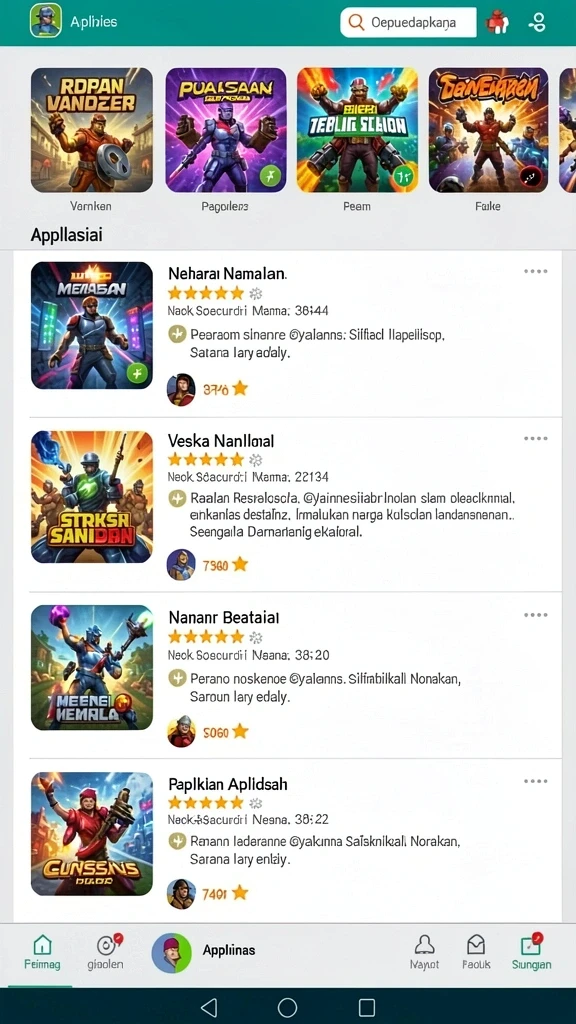Open the Oepuedapkana search box
The width and height of the screenshot is (576, 1024).
[x=408, y=22]
